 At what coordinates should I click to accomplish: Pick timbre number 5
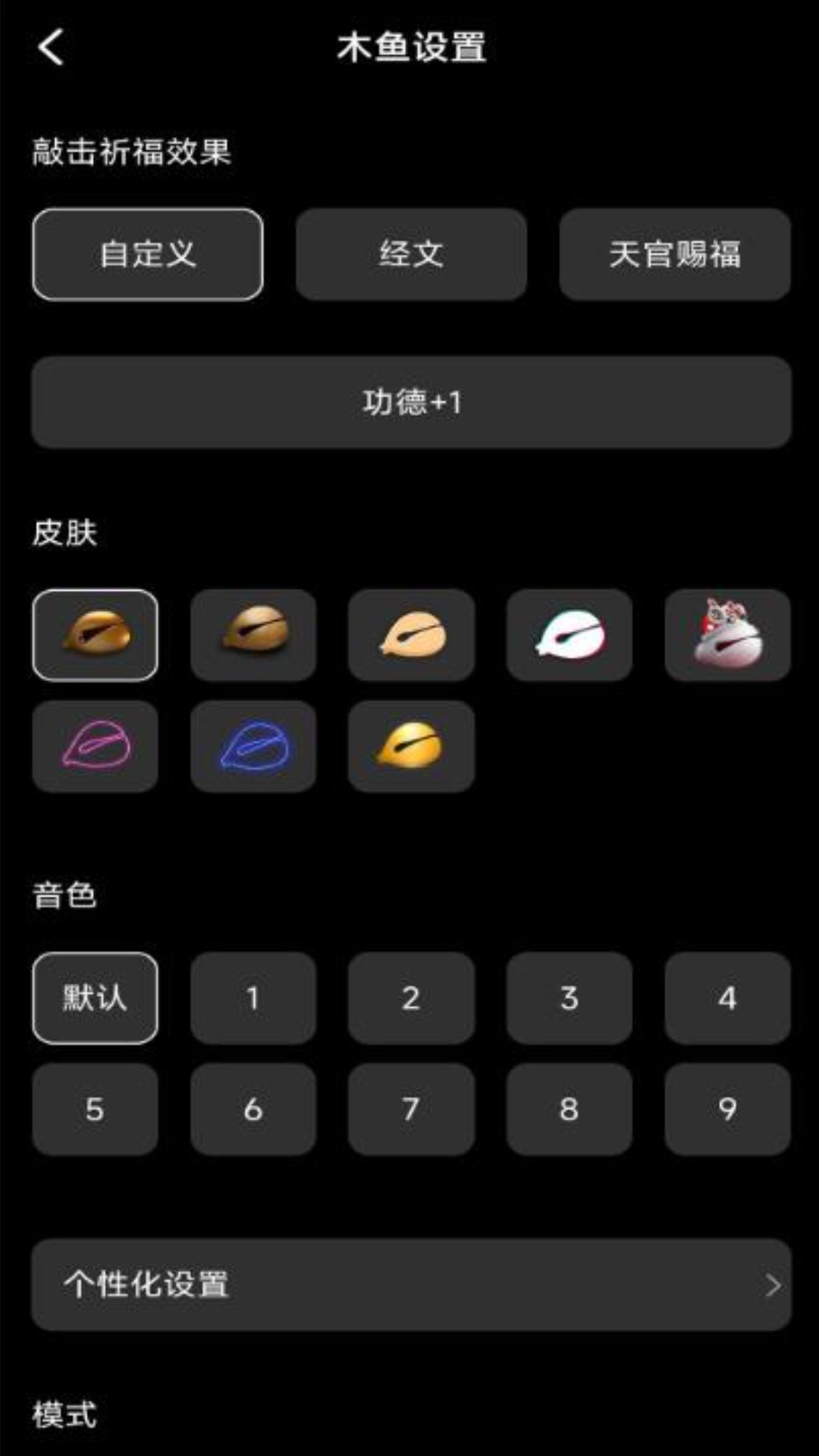tap(95, 1109)
